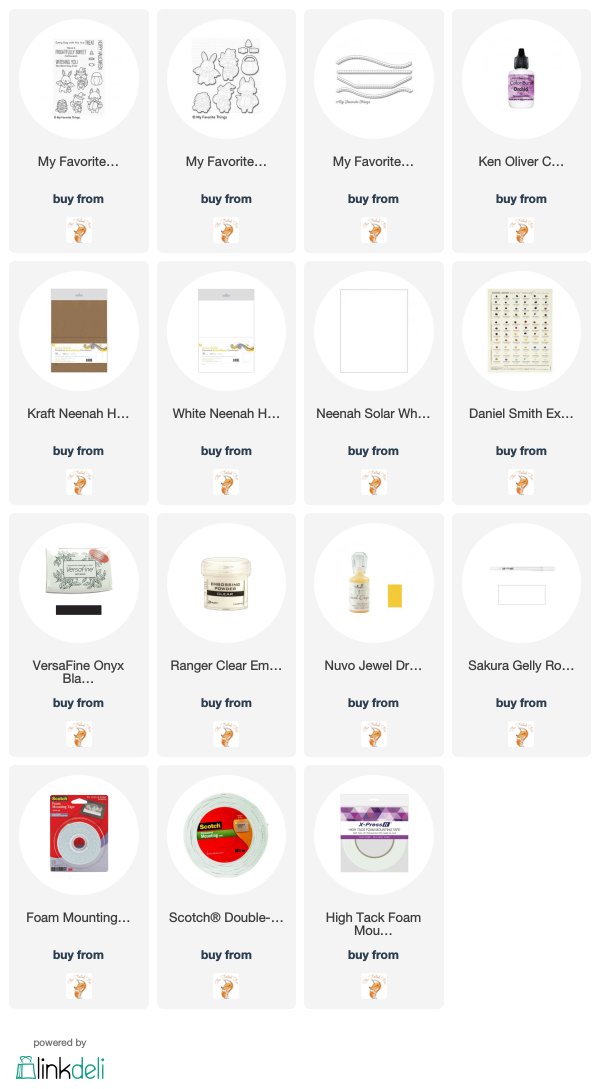Tap the shop logo under Nuvo Jewel Drops
600x1089 pixels.
374,734
